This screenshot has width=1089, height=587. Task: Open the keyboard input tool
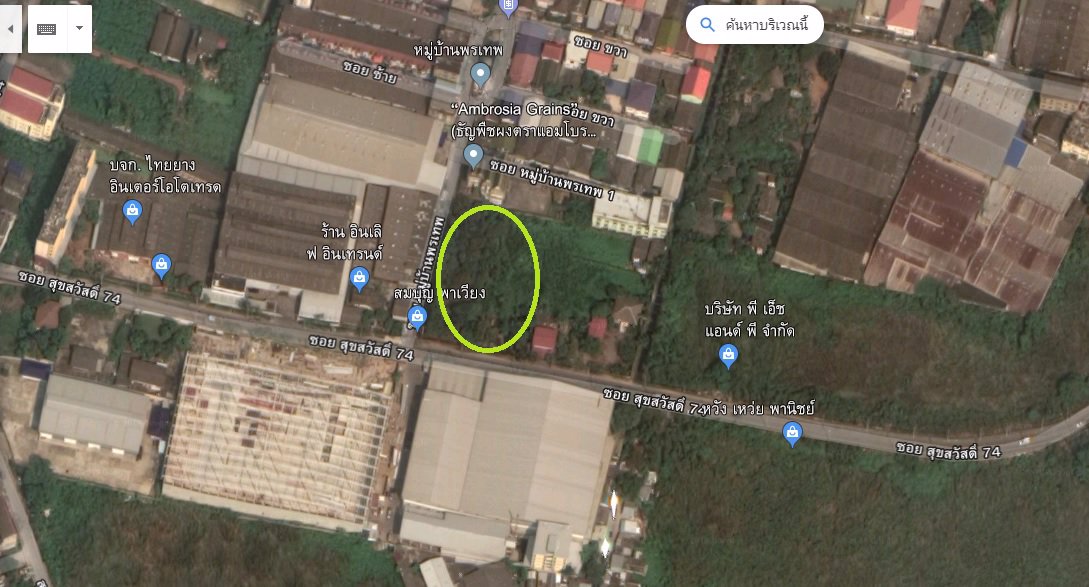47,28
